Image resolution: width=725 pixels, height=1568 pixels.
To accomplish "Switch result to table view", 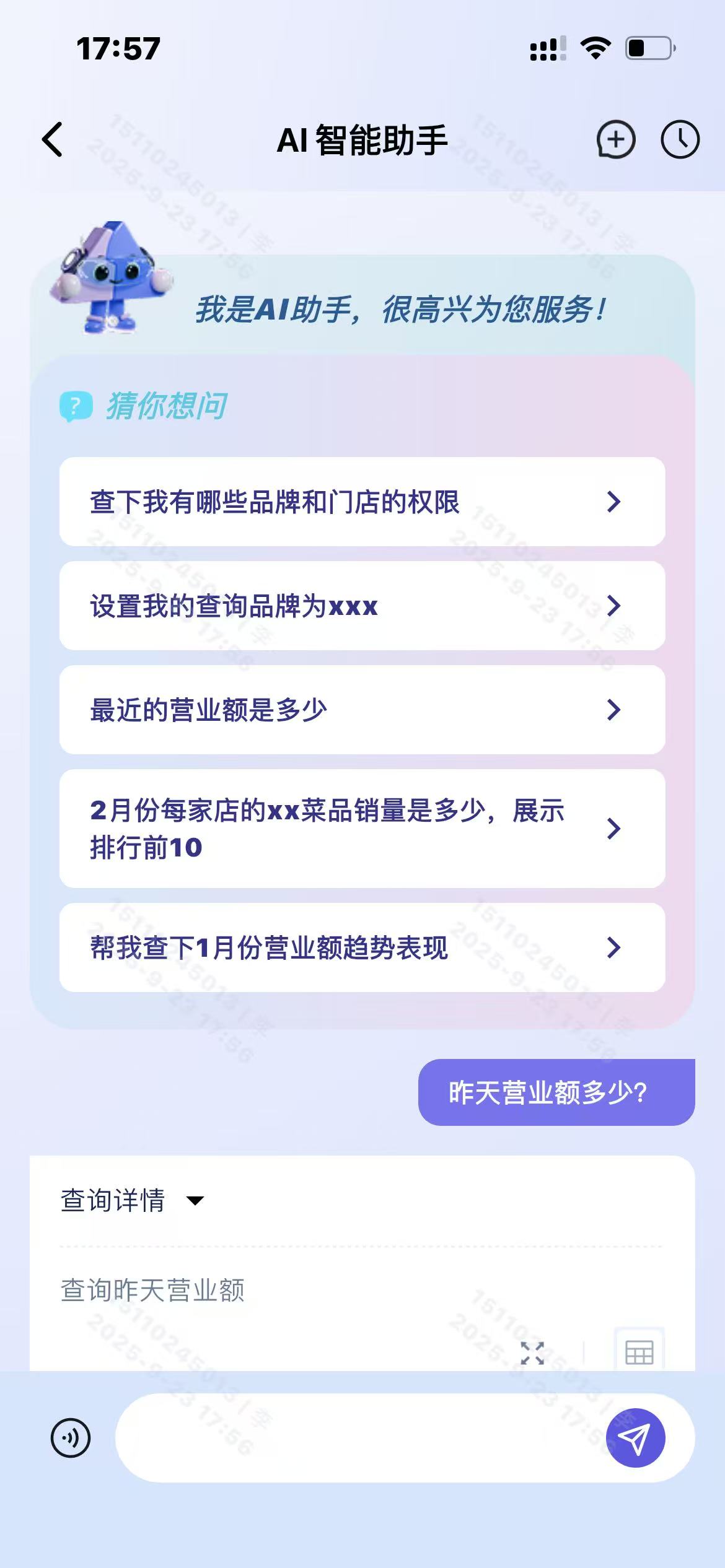I will point(639,1352).
